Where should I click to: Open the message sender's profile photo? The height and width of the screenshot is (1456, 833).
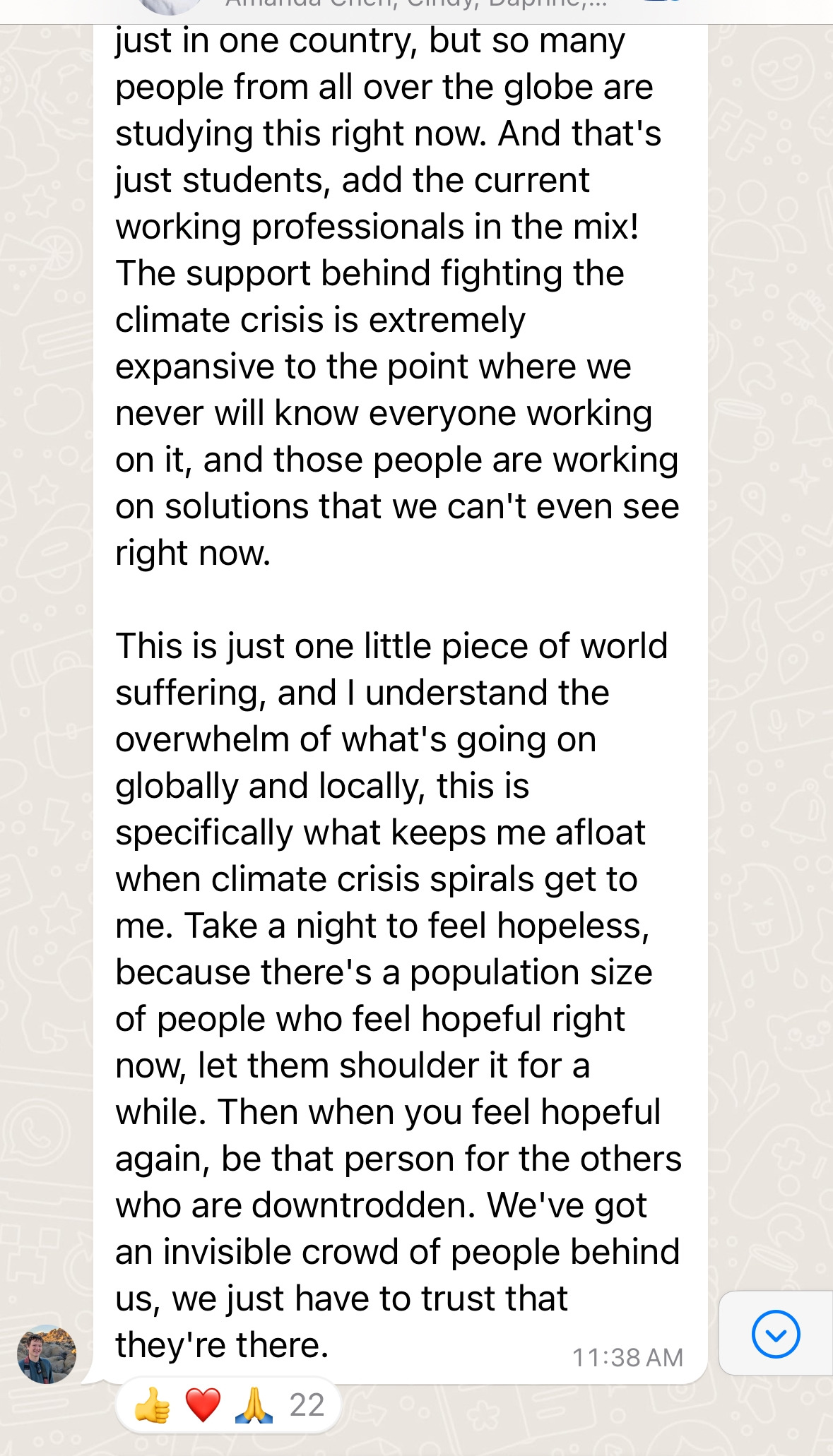click(x=47, y=1354)
